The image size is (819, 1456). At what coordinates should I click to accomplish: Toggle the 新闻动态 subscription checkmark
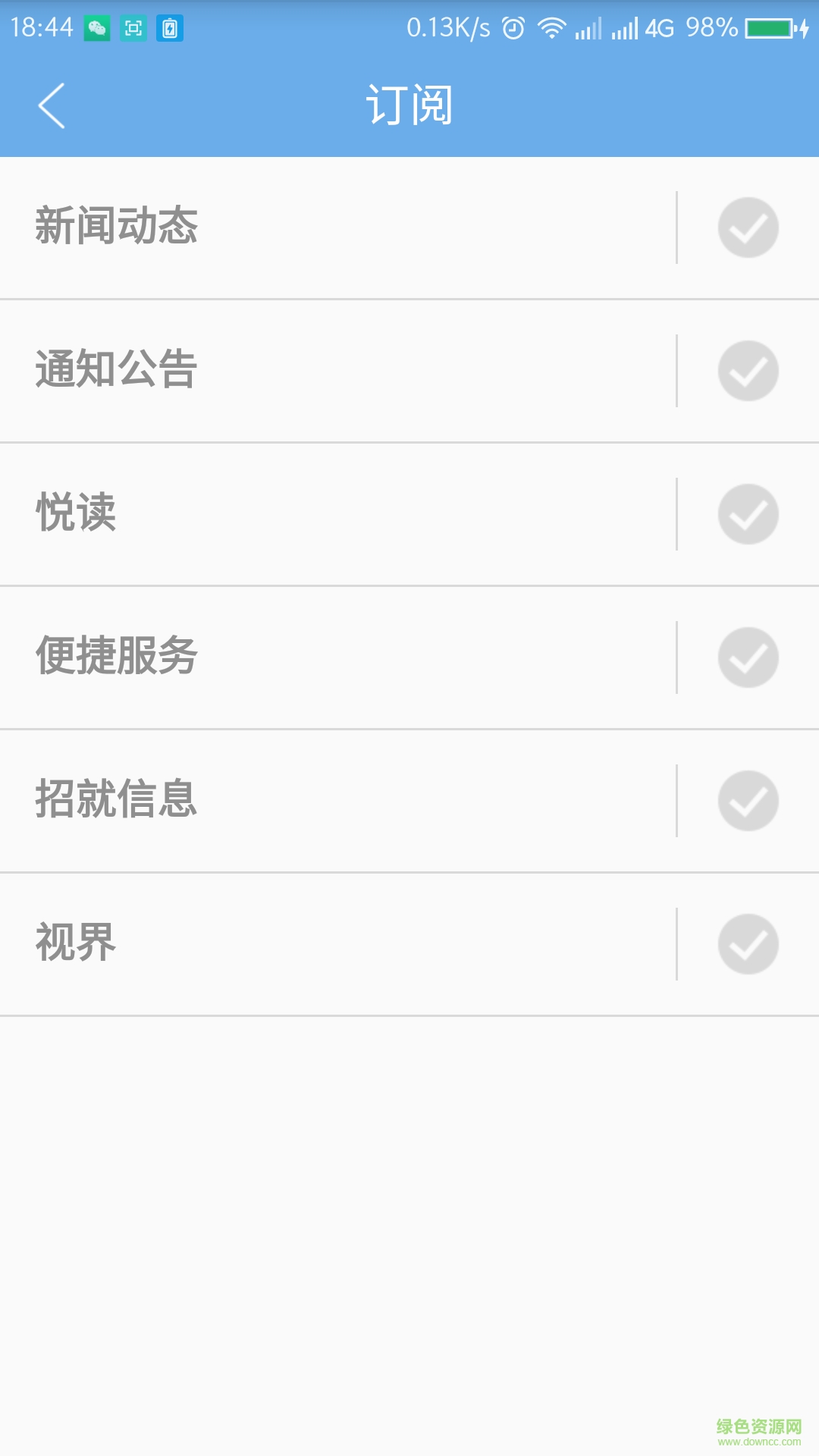(x=749, y=227)
